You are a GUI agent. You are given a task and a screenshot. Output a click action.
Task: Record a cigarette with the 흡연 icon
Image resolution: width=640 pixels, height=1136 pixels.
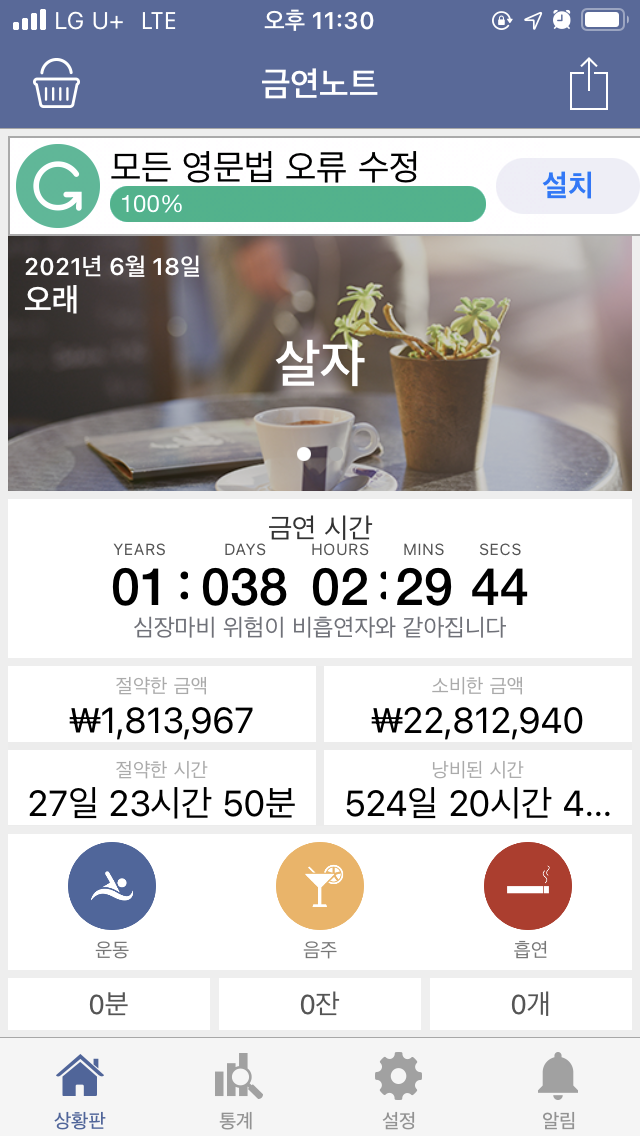[x=528, y=887]
